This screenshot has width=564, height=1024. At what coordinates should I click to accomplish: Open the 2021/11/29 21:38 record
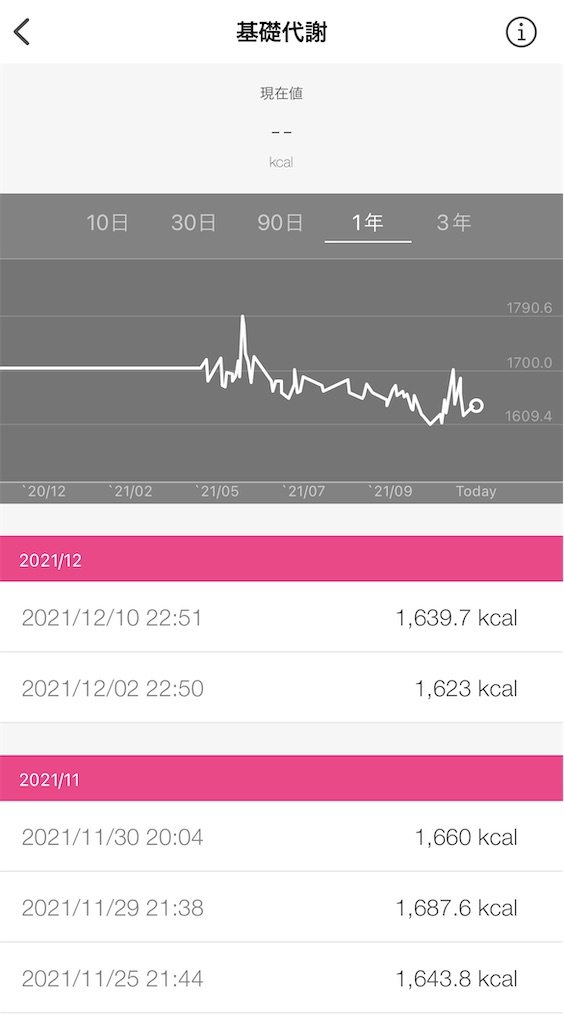point(282,907)
